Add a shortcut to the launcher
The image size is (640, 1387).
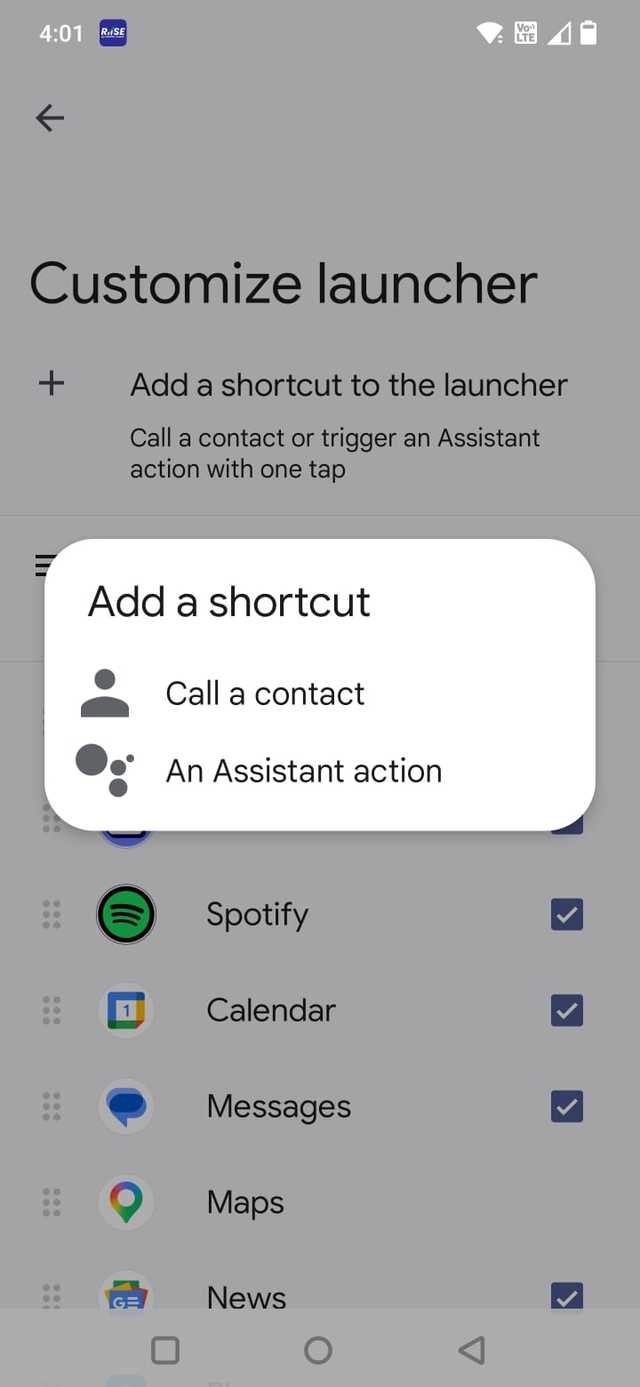[x=348, y=385]
